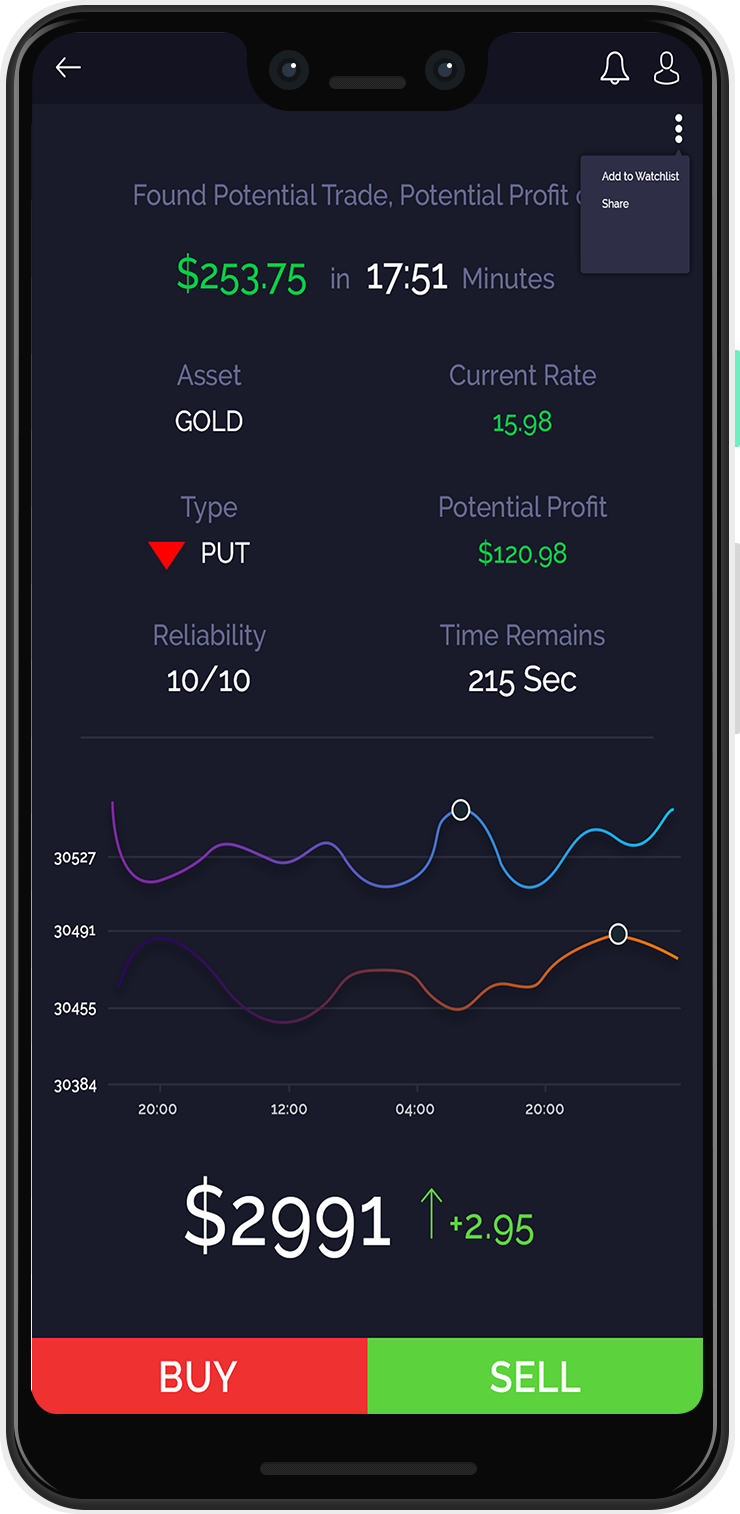This screenshot has width=740, height=1514.
Task: Tap the green SELL button
Action: (x=535, y=1376)
